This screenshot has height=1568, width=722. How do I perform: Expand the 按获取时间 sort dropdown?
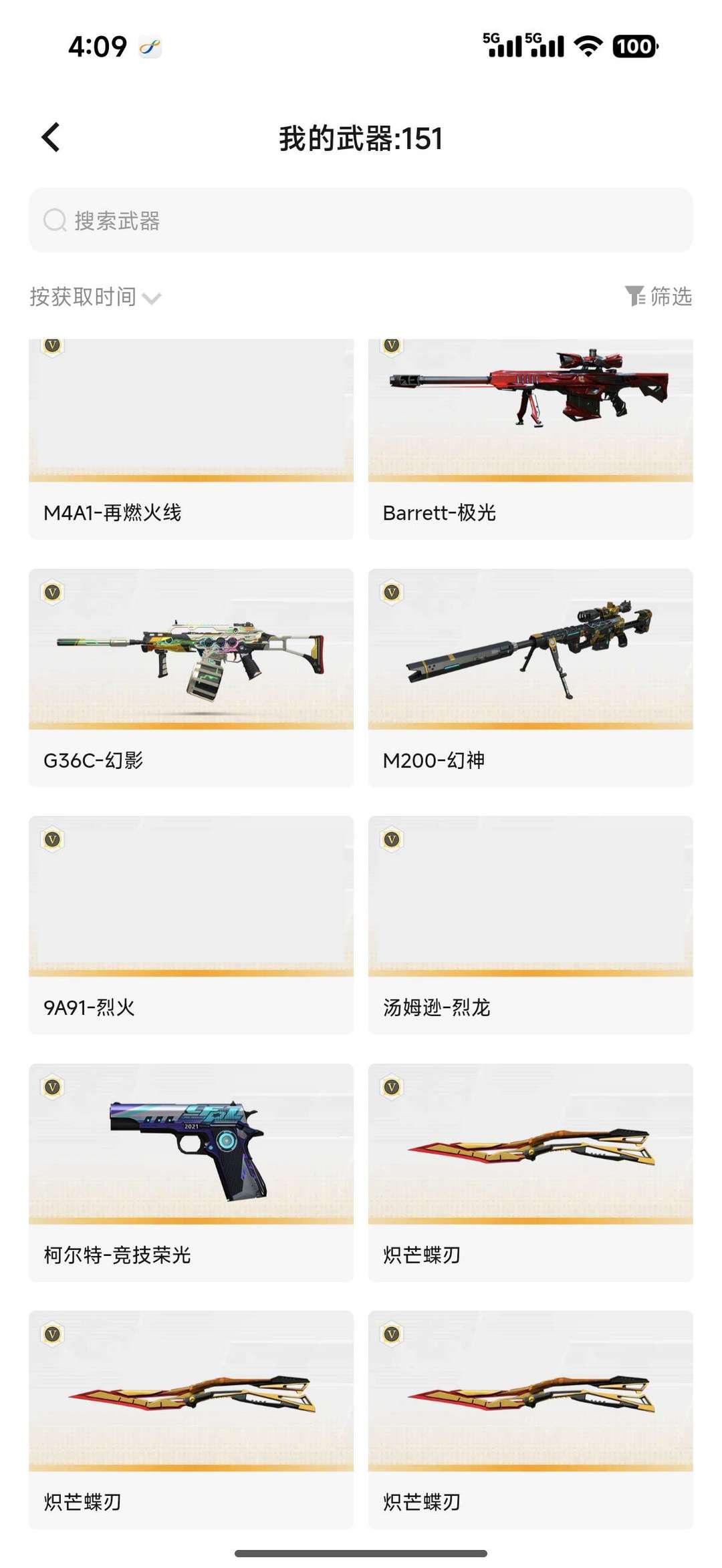(96, 297)
